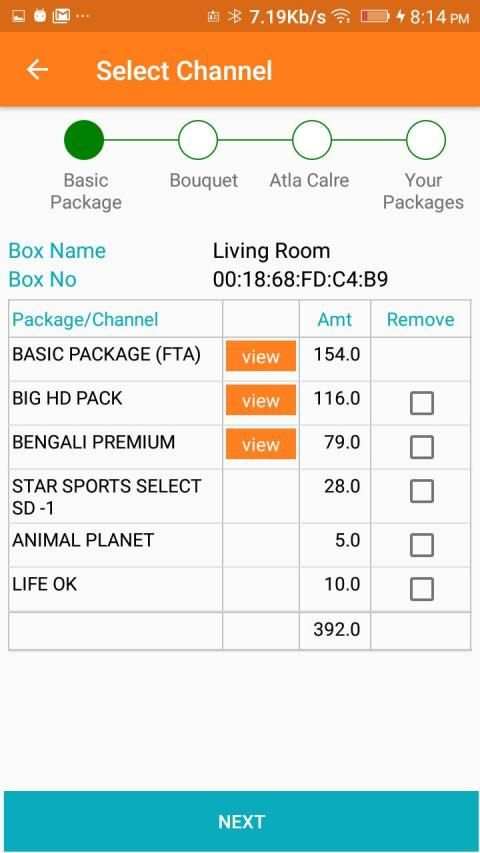This screenshot has height=853, width=480.
Task: Check remove box for BIG HD PACK
Action: coord(421,403)
